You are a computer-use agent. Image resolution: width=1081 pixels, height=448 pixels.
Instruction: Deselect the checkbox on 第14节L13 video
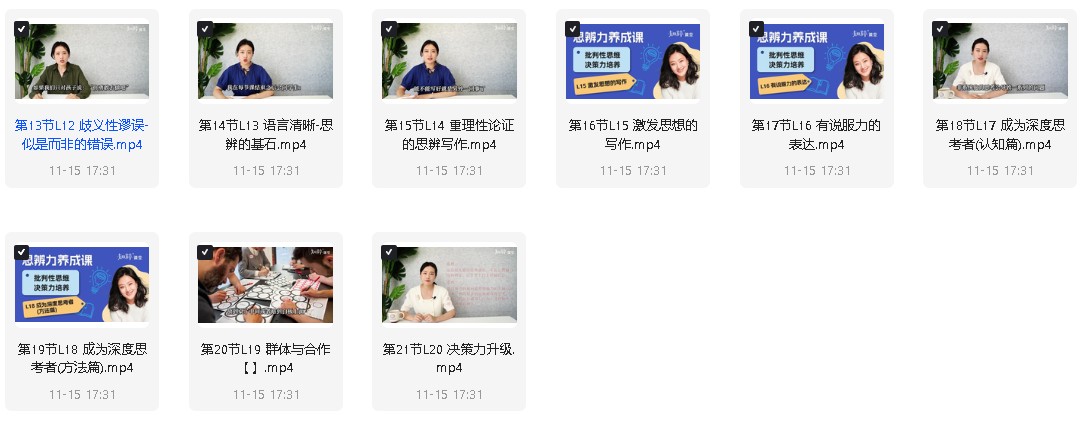coord(205,29)
